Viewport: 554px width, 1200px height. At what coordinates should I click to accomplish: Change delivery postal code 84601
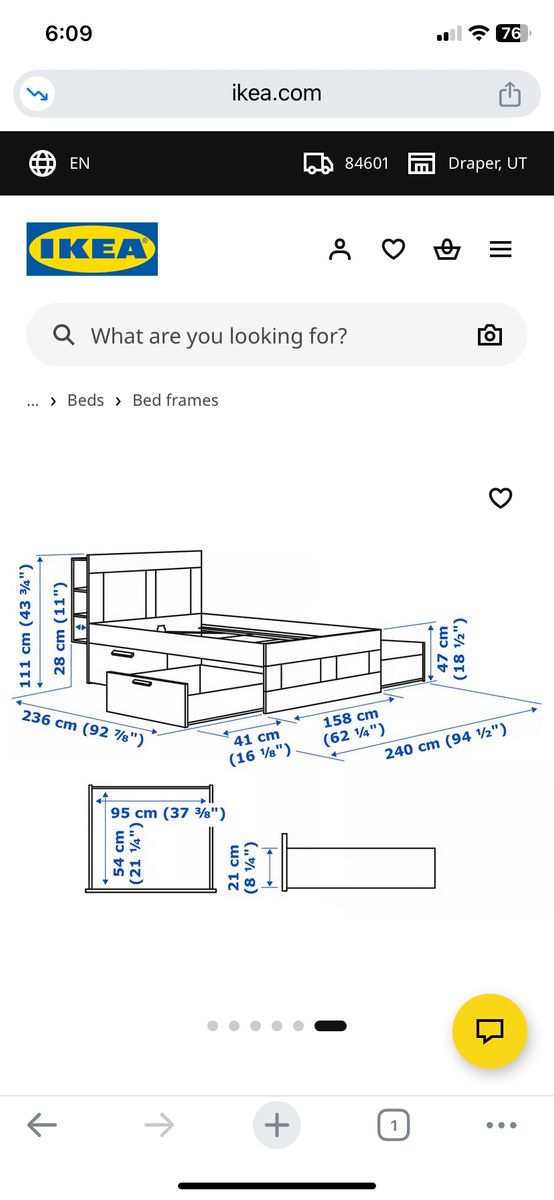(x=346, y=163)
